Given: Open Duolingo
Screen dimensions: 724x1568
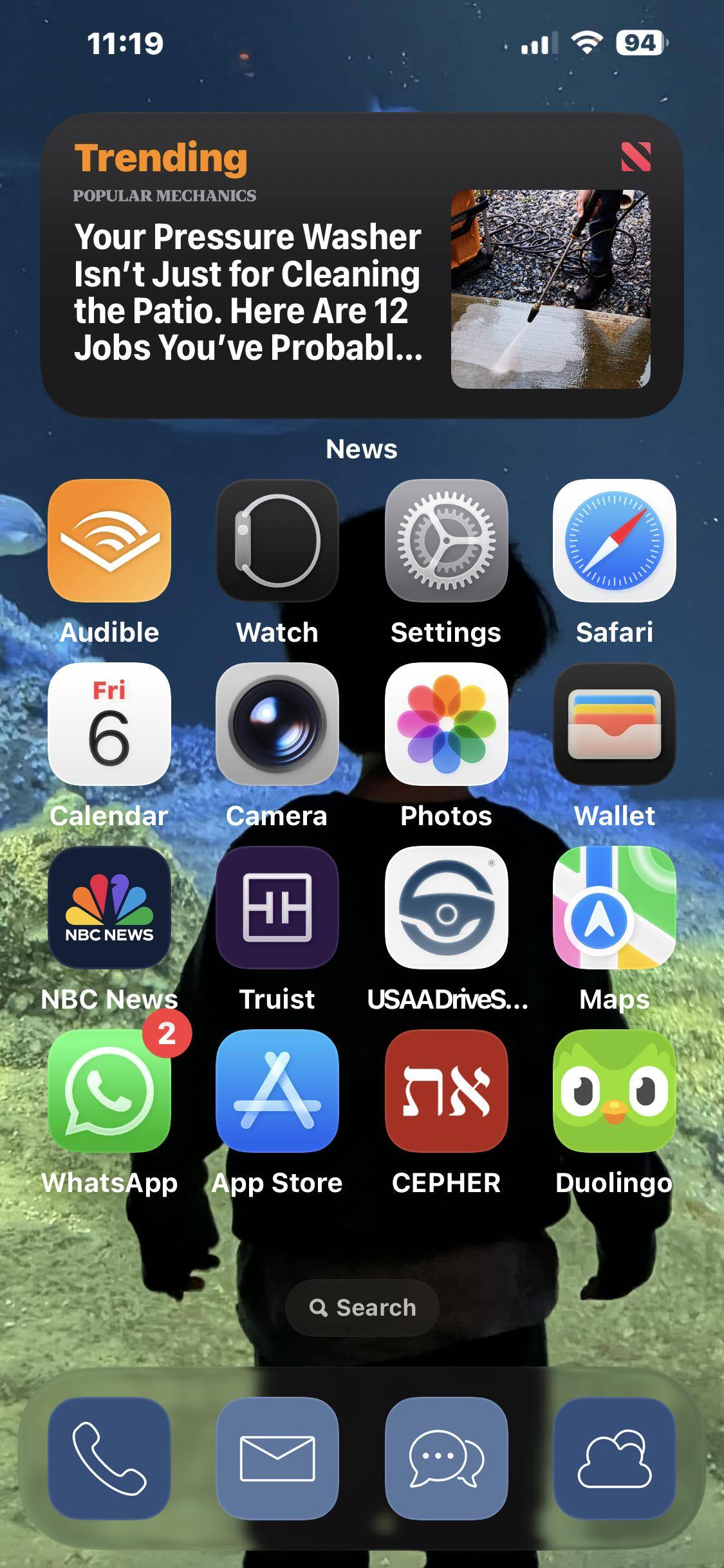Looking at the screenshot, I should (614, 1091).
